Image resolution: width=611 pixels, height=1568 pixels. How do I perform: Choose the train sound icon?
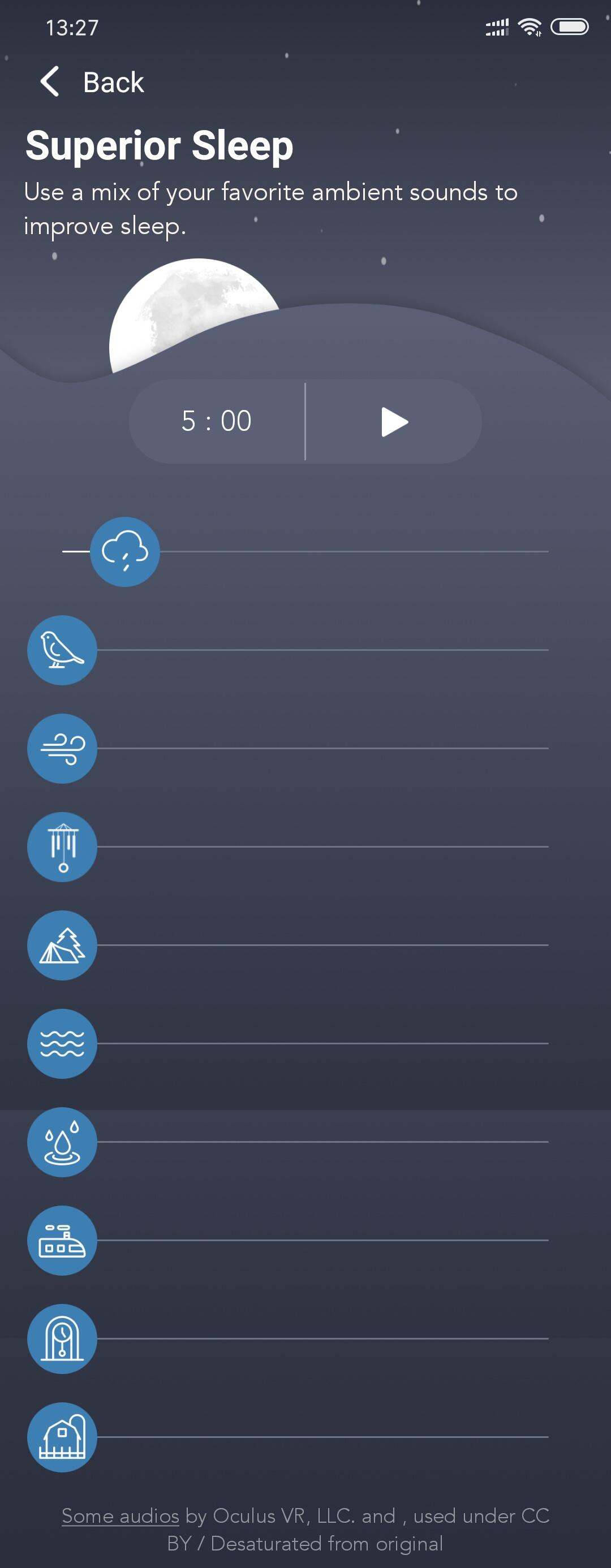pyautogui.click(x=62, y=1241)
